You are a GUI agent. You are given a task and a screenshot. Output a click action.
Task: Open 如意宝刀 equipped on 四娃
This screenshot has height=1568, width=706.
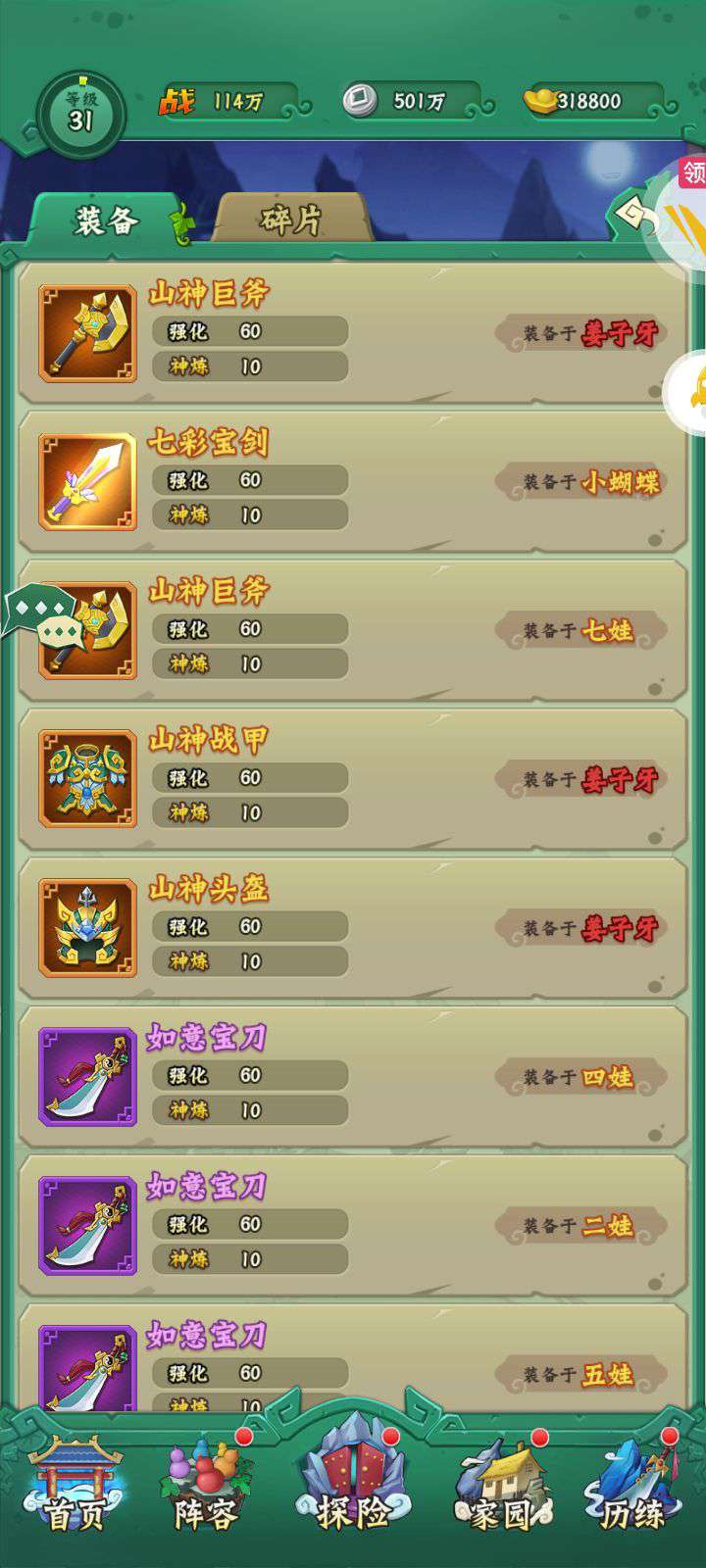(x=351, y=1077)
